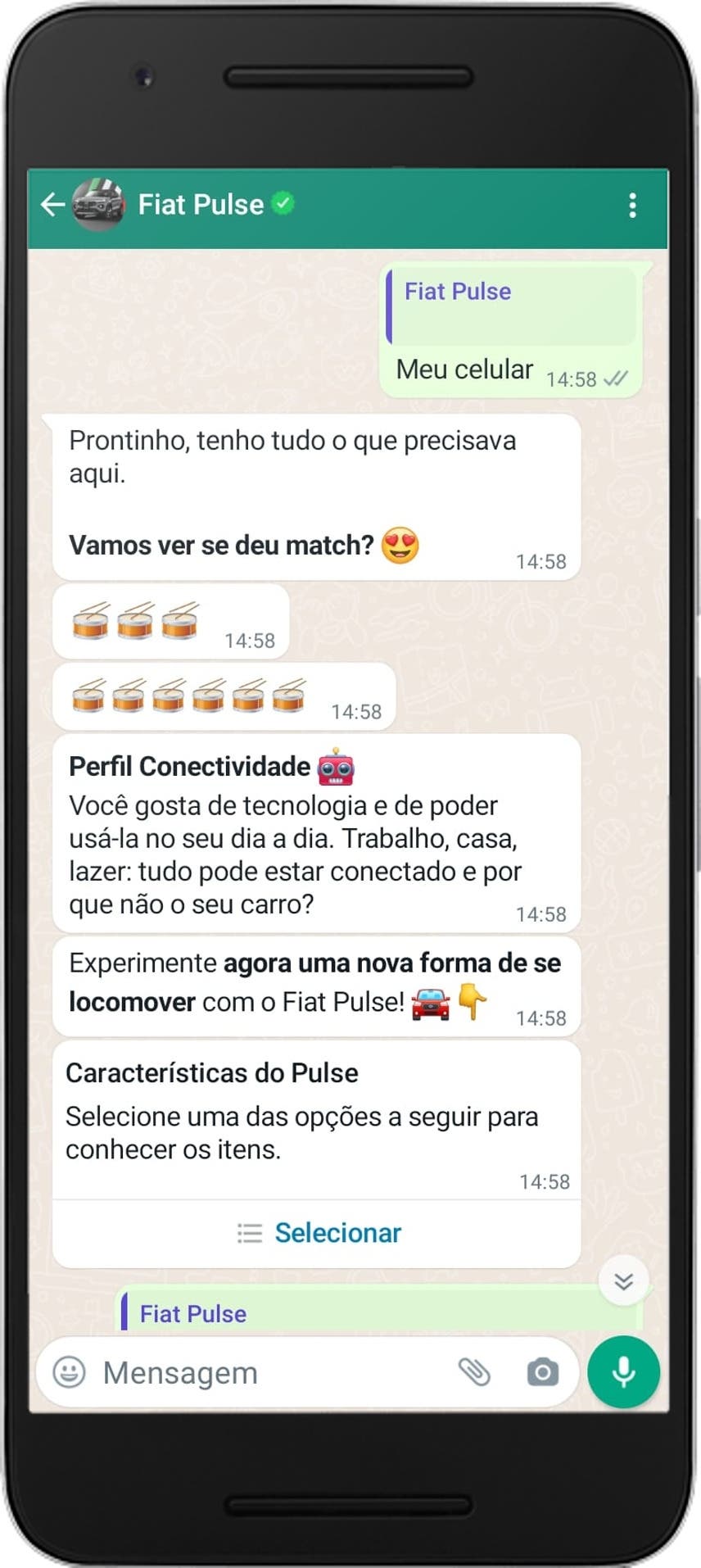
Task: Tap the quoted Fiat Pulse reply above Meu celular
Action: (x=511, y=306)
